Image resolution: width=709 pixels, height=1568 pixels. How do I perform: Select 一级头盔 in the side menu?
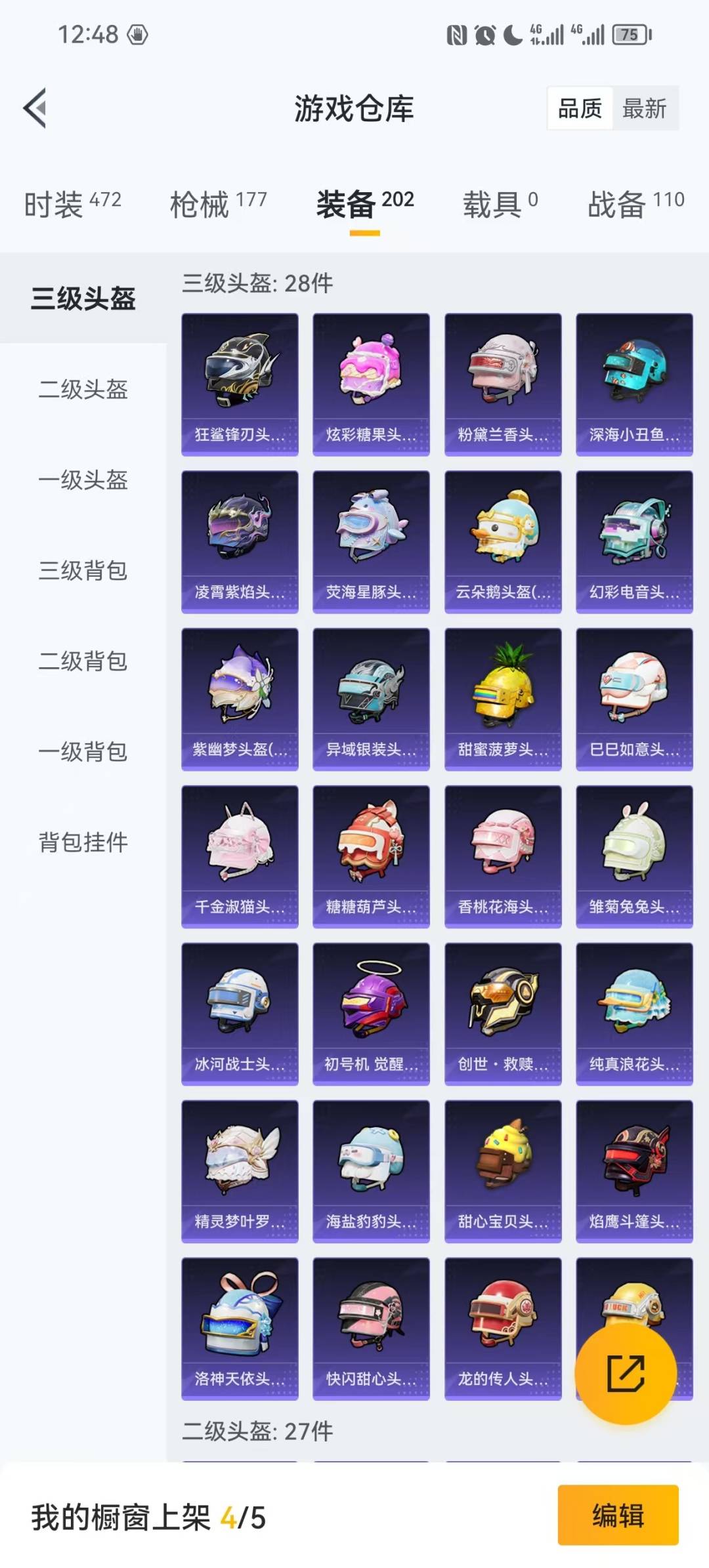tap(83, 480)
